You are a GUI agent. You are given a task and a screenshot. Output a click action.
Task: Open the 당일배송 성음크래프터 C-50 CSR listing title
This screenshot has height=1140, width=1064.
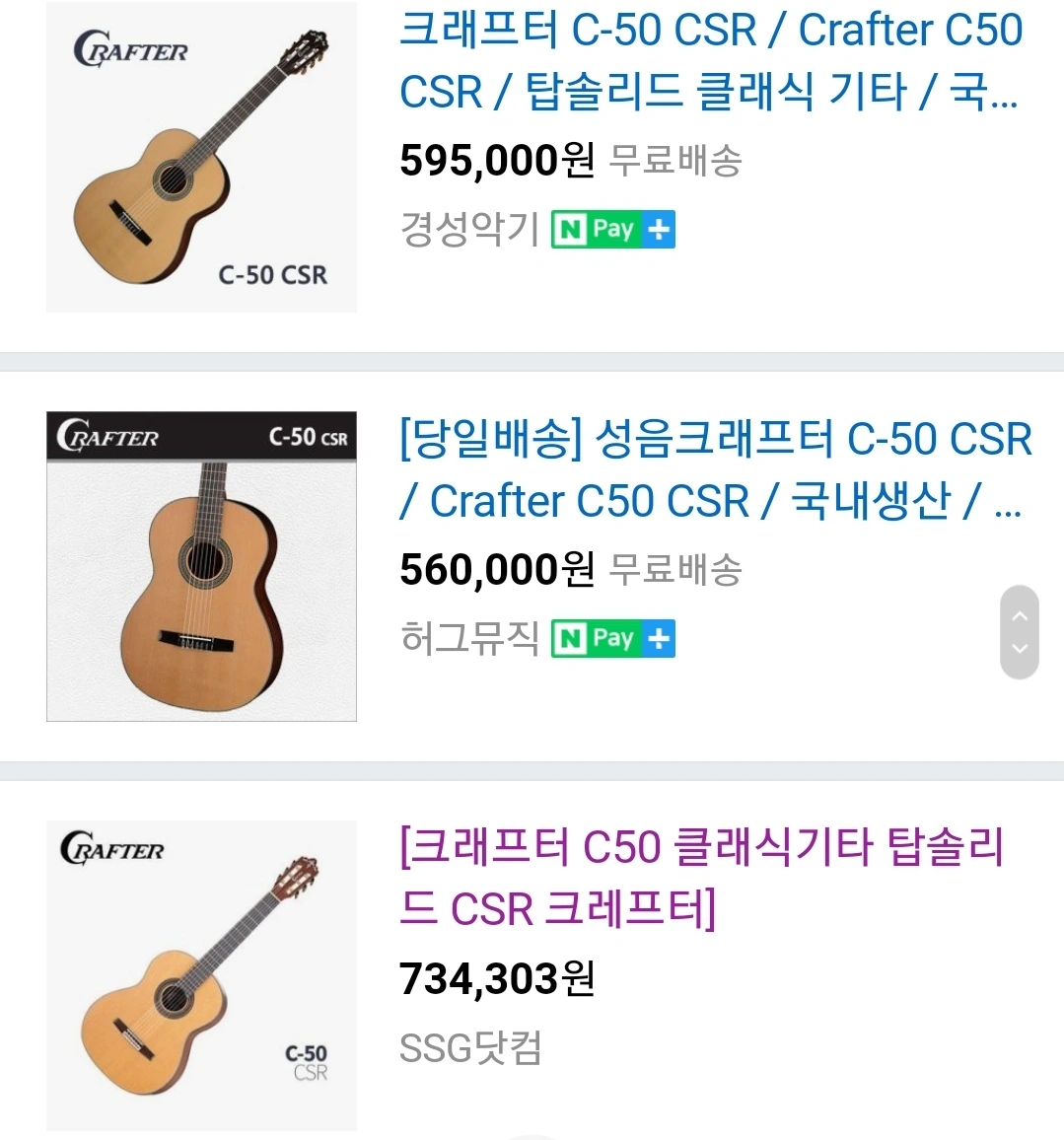tap(715, 469)
